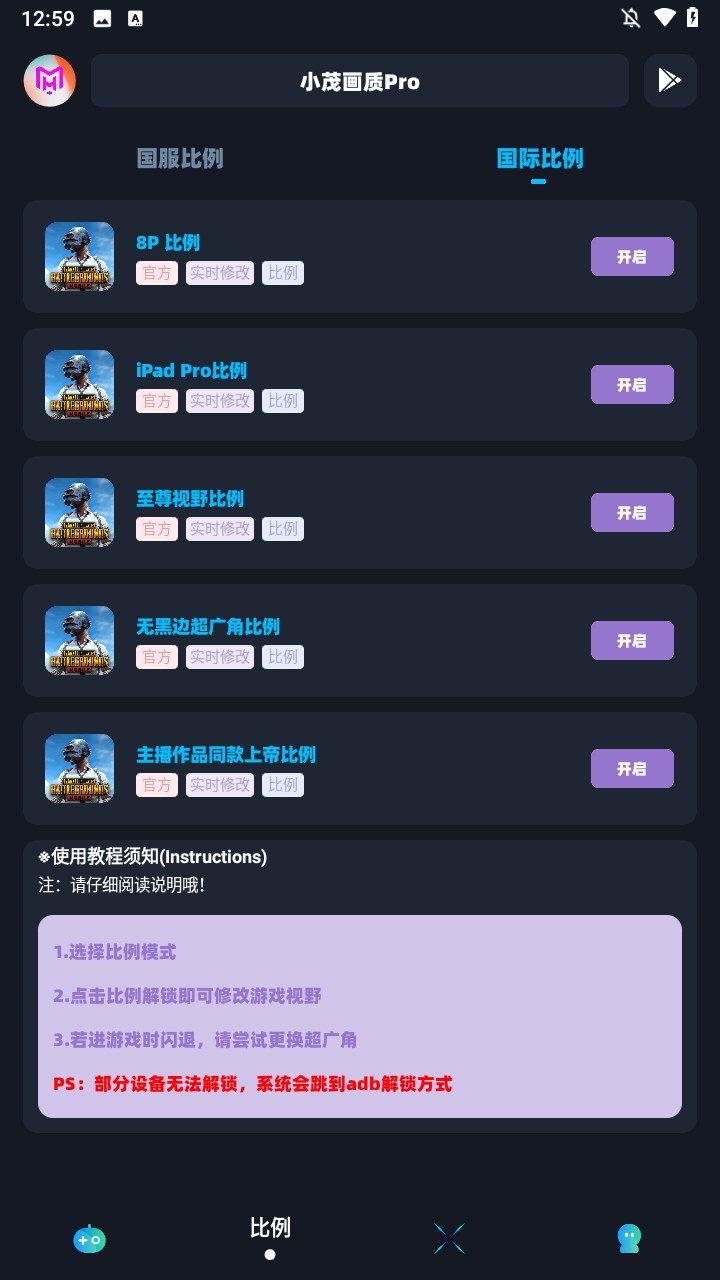Tap the PUBG icon beside iPad Pro比例

(x=79, y=384)
